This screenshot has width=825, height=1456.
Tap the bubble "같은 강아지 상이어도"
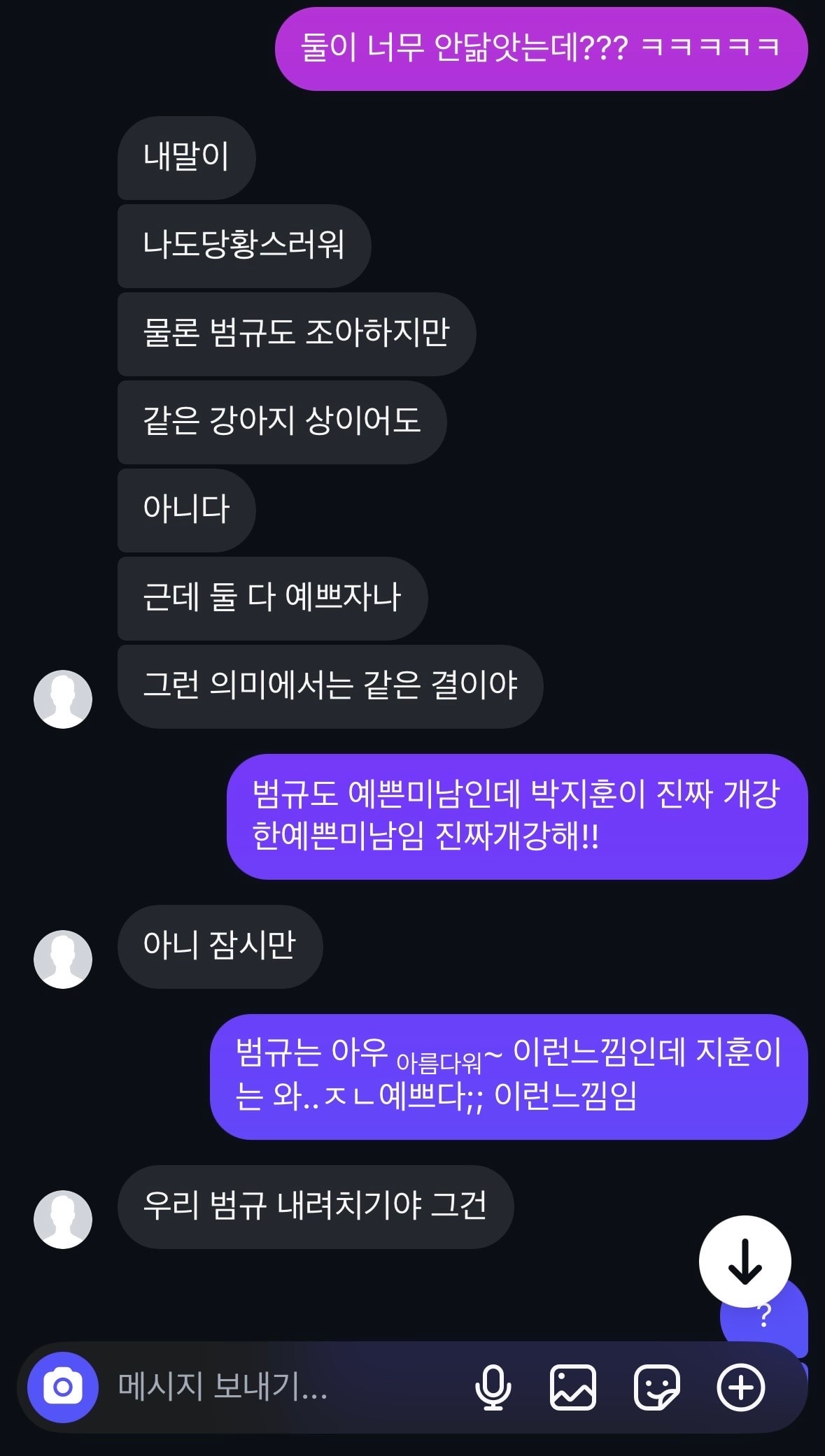pos(281,422)
